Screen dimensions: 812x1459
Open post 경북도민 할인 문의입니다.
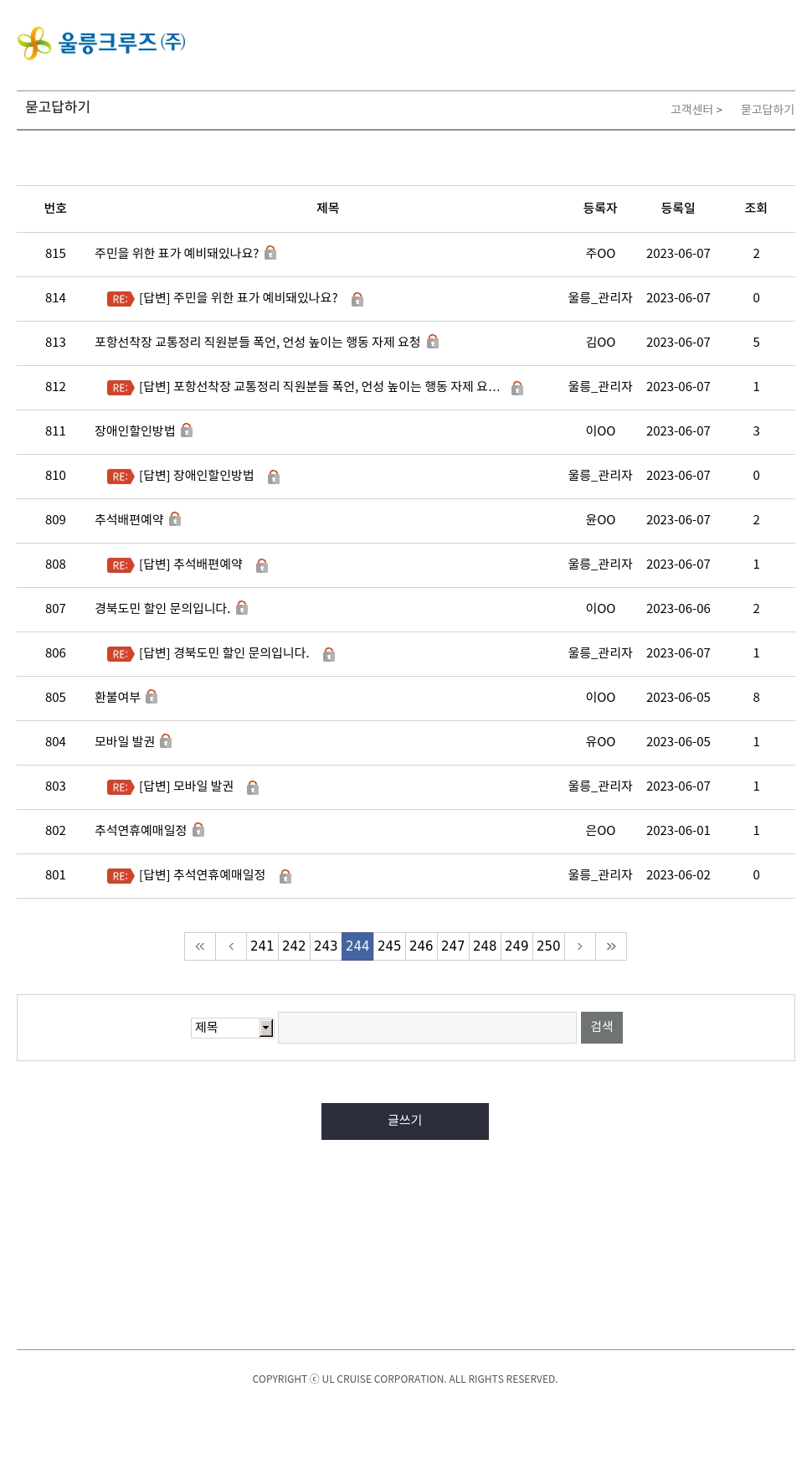(x=162, y=609)
